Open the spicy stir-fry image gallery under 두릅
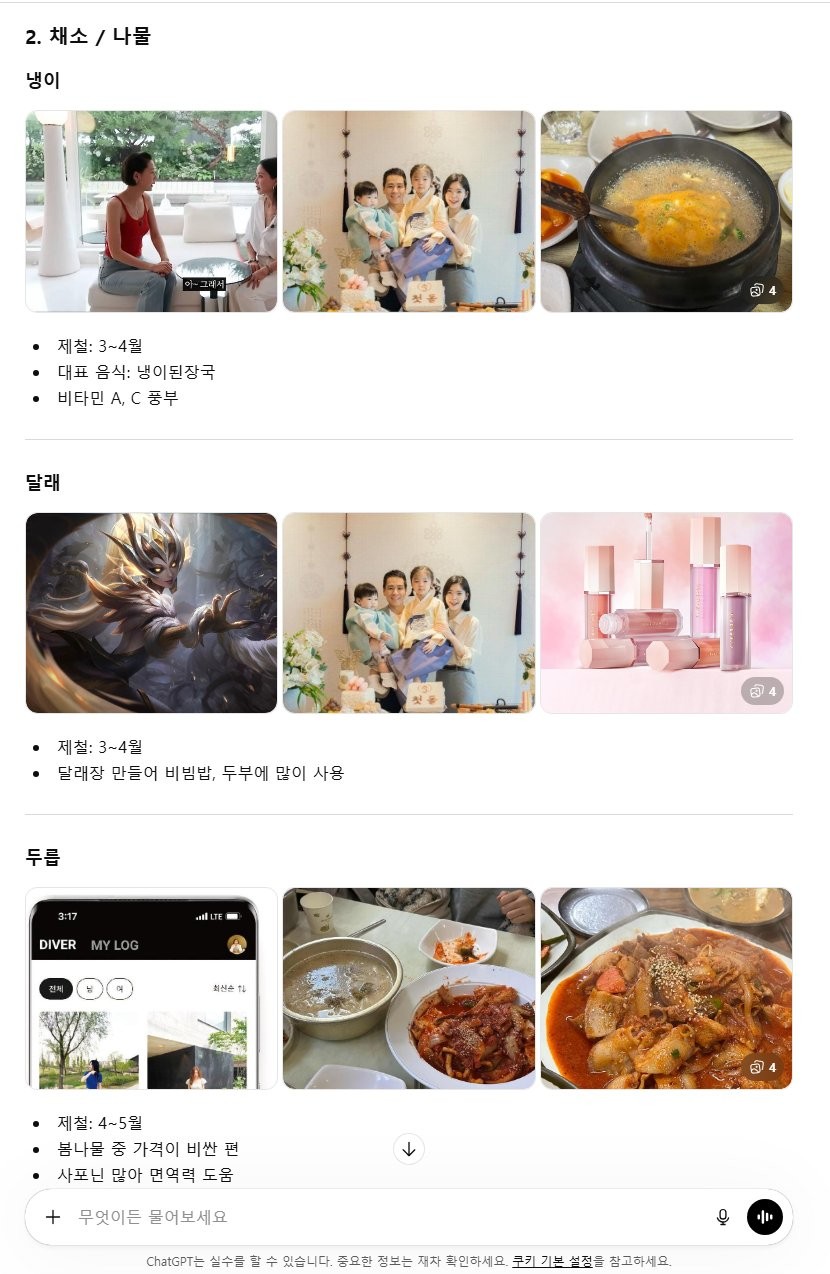The height and width of the screenshot is (1274, 830). pos(666,988)
